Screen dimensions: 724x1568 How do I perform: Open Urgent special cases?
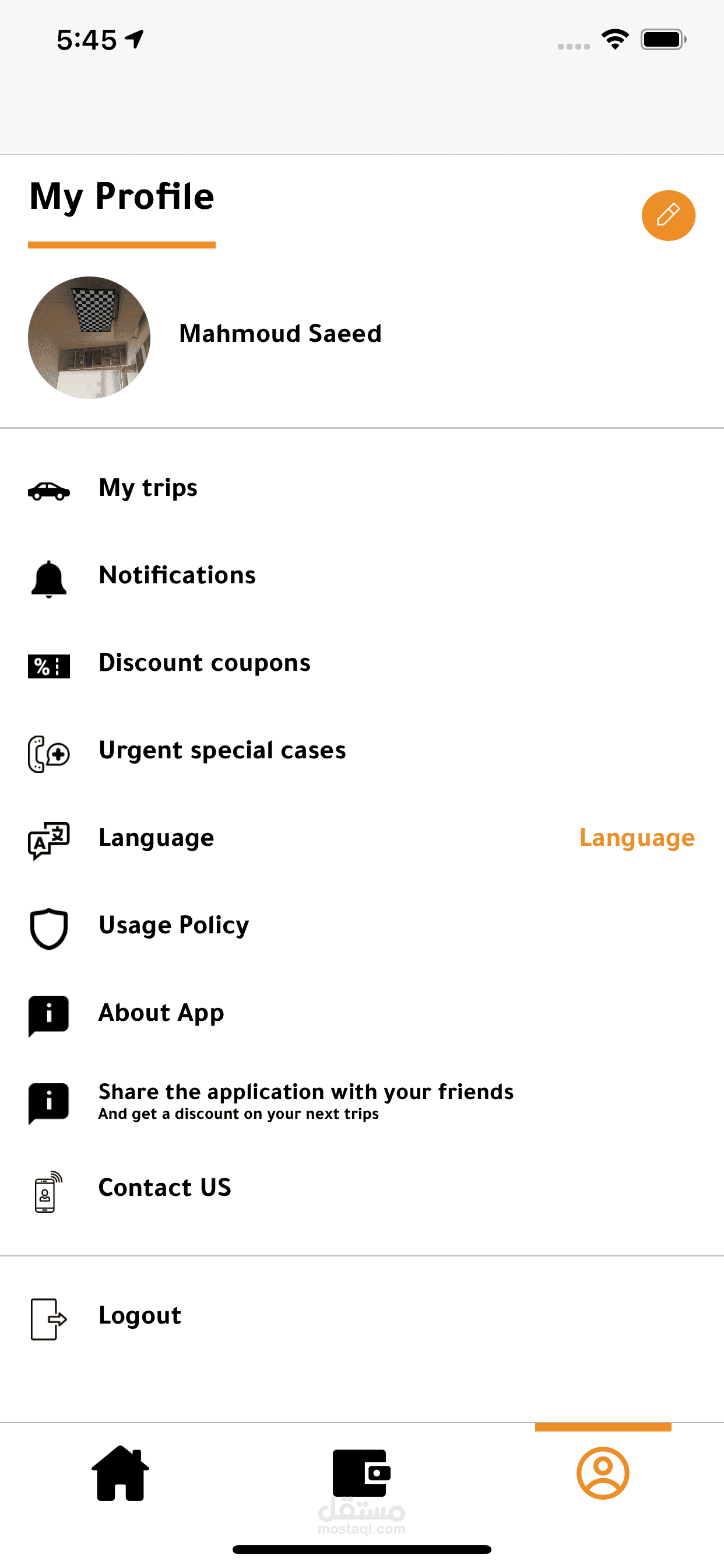222,751
